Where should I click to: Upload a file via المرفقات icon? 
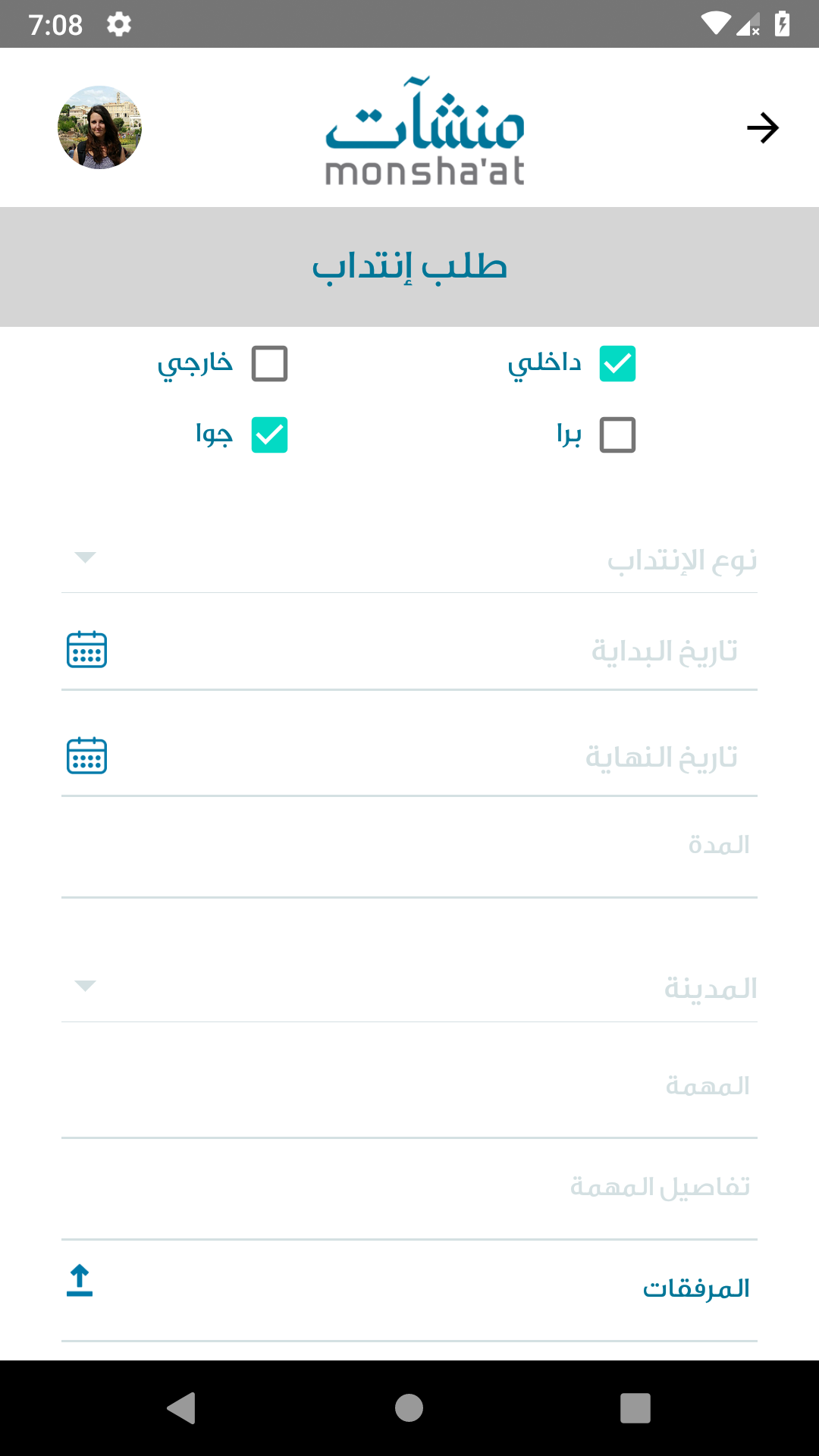coord(80,1281)
